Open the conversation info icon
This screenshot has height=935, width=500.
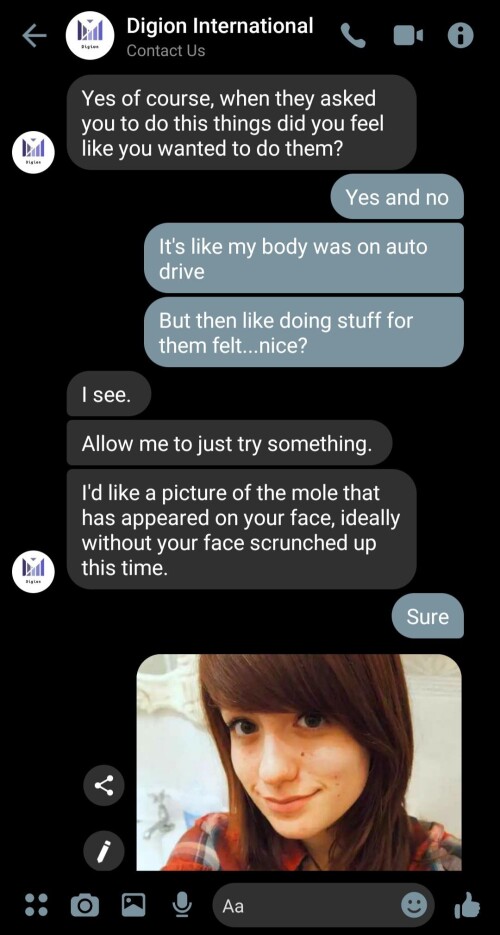460,36
